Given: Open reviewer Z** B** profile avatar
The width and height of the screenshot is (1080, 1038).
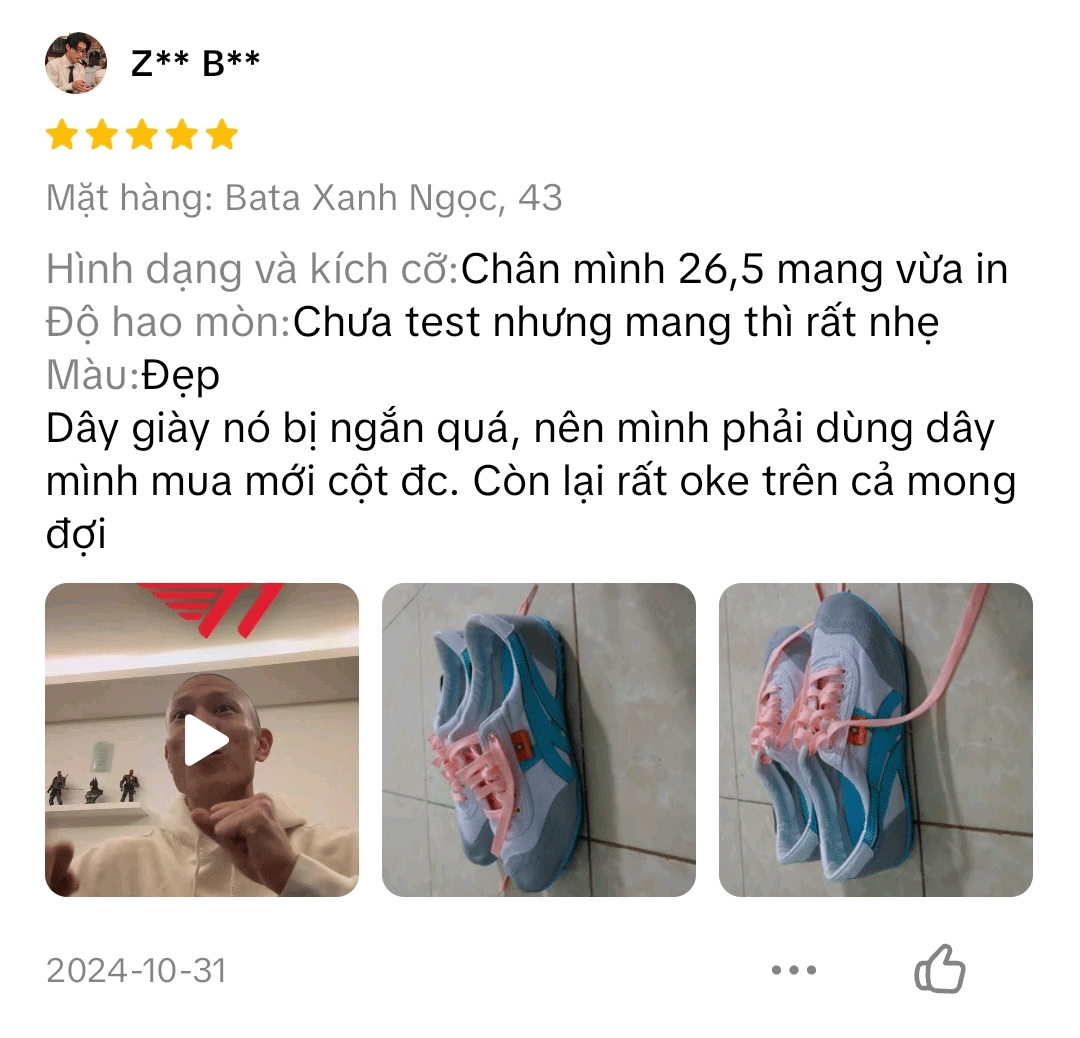Looking at the screenshot, I should (x=76, y=63).
